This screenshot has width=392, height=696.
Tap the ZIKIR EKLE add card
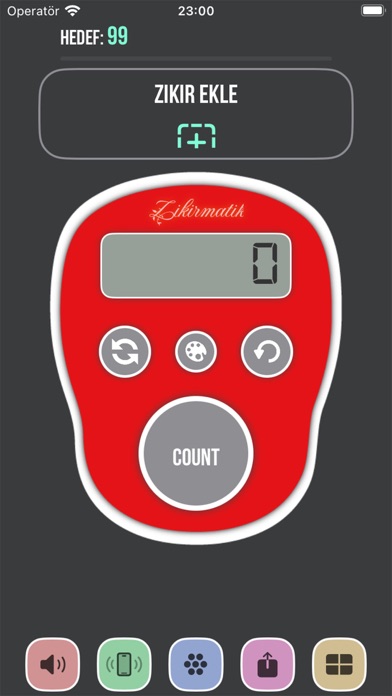196,114
